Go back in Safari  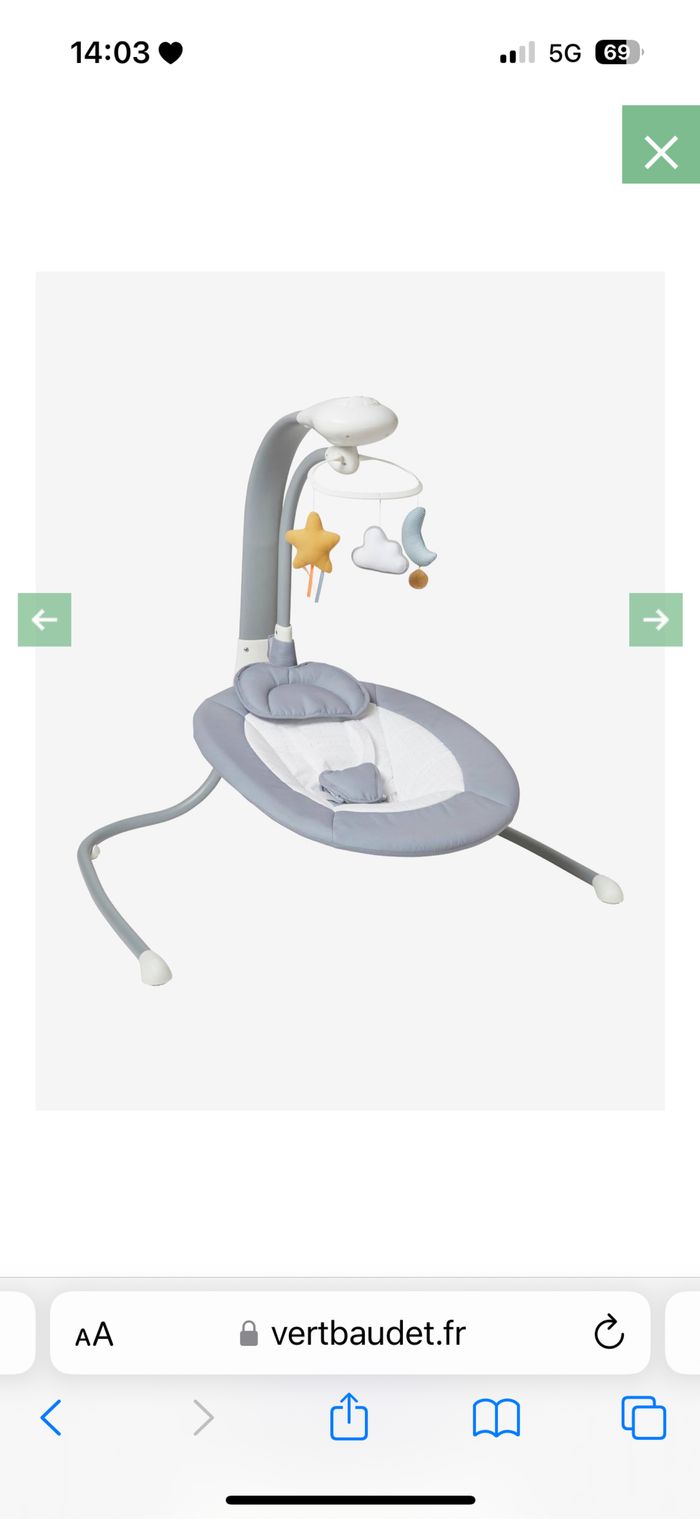(x=51, y=1418)
